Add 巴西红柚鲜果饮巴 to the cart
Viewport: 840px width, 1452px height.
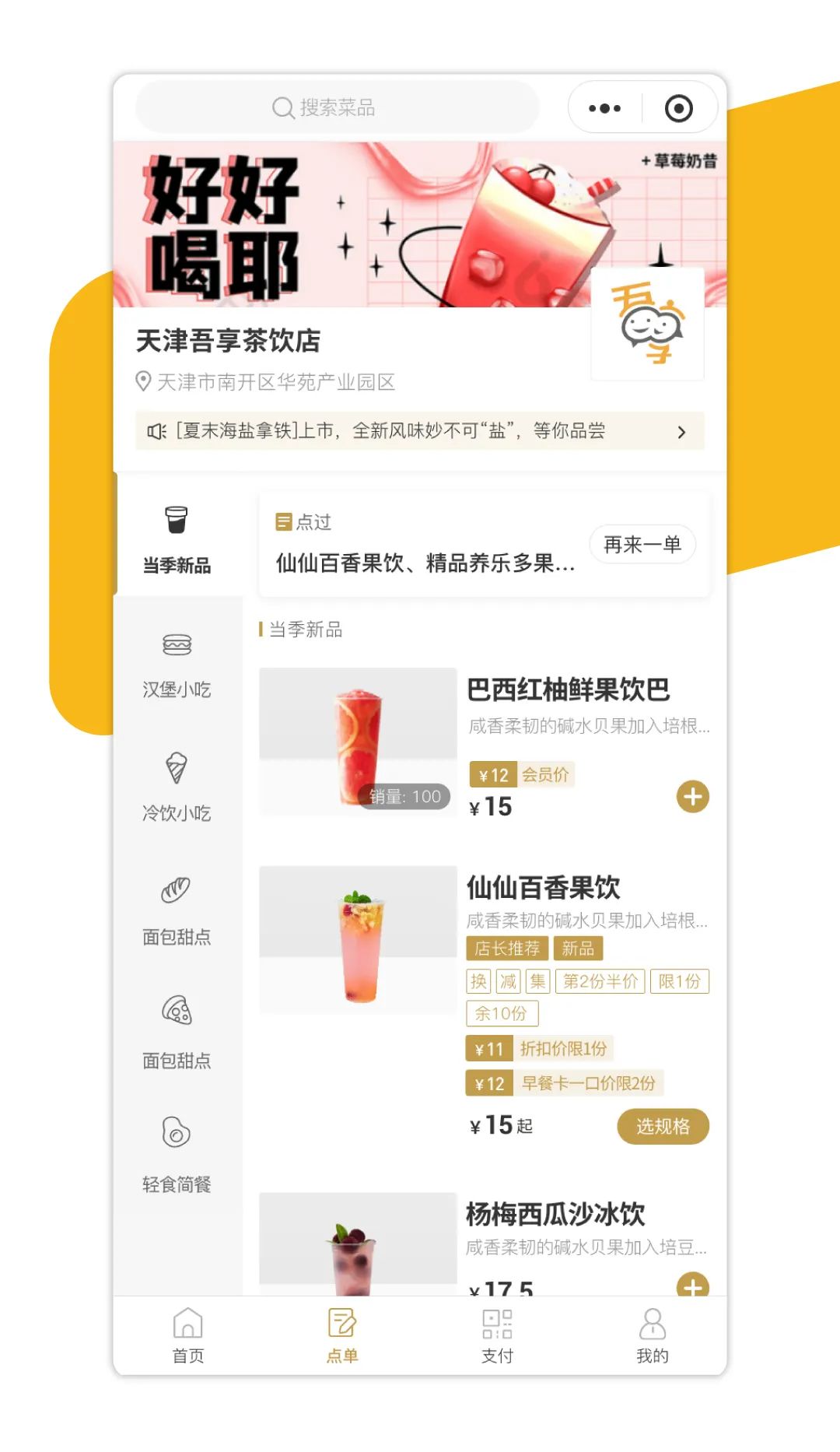pyautogui.click(x=692, y=797)
